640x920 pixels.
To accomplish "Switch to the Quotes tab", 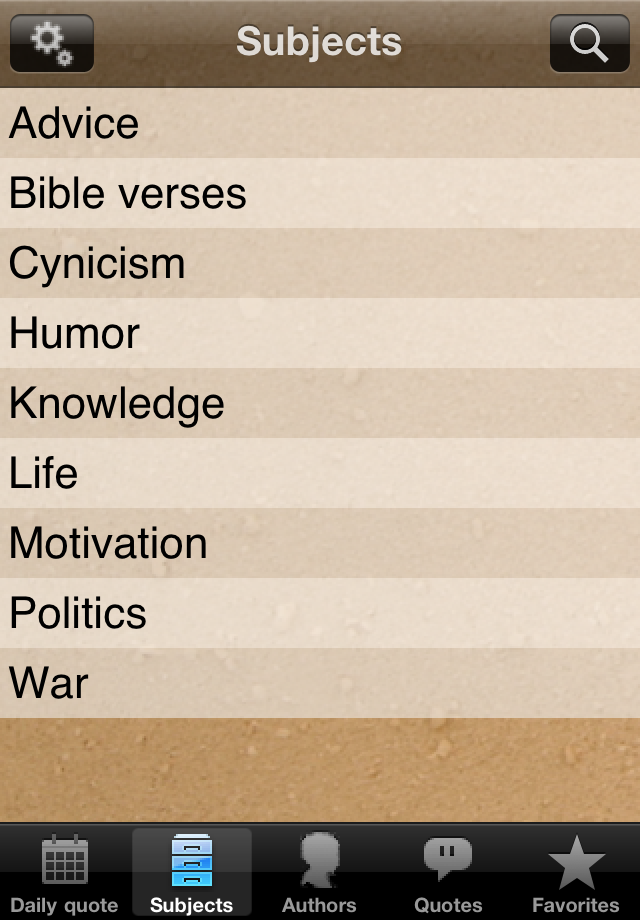I will 448,873.
